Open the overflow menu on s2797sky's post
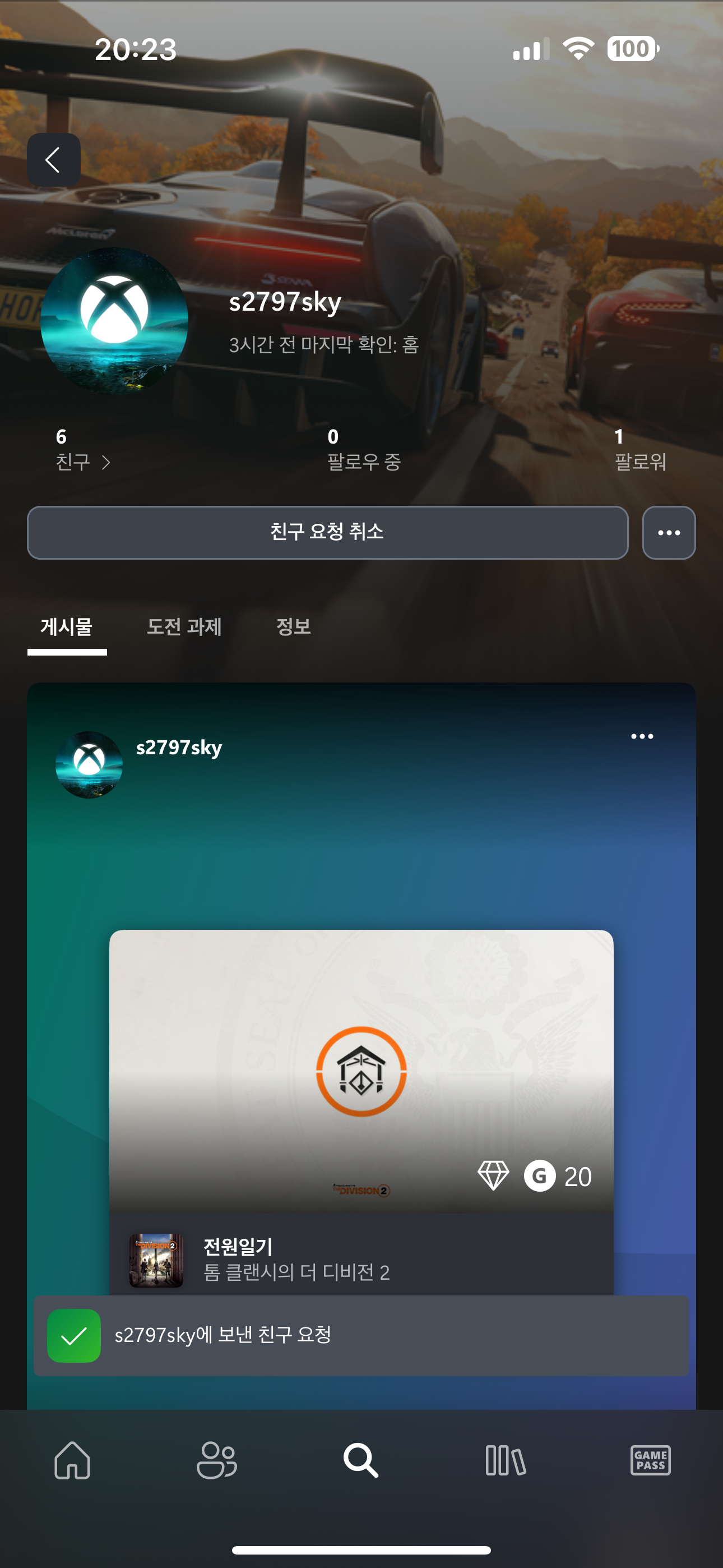Image resolution: width=723 pixels, height=1568 pixels. (x=641, y=736)
